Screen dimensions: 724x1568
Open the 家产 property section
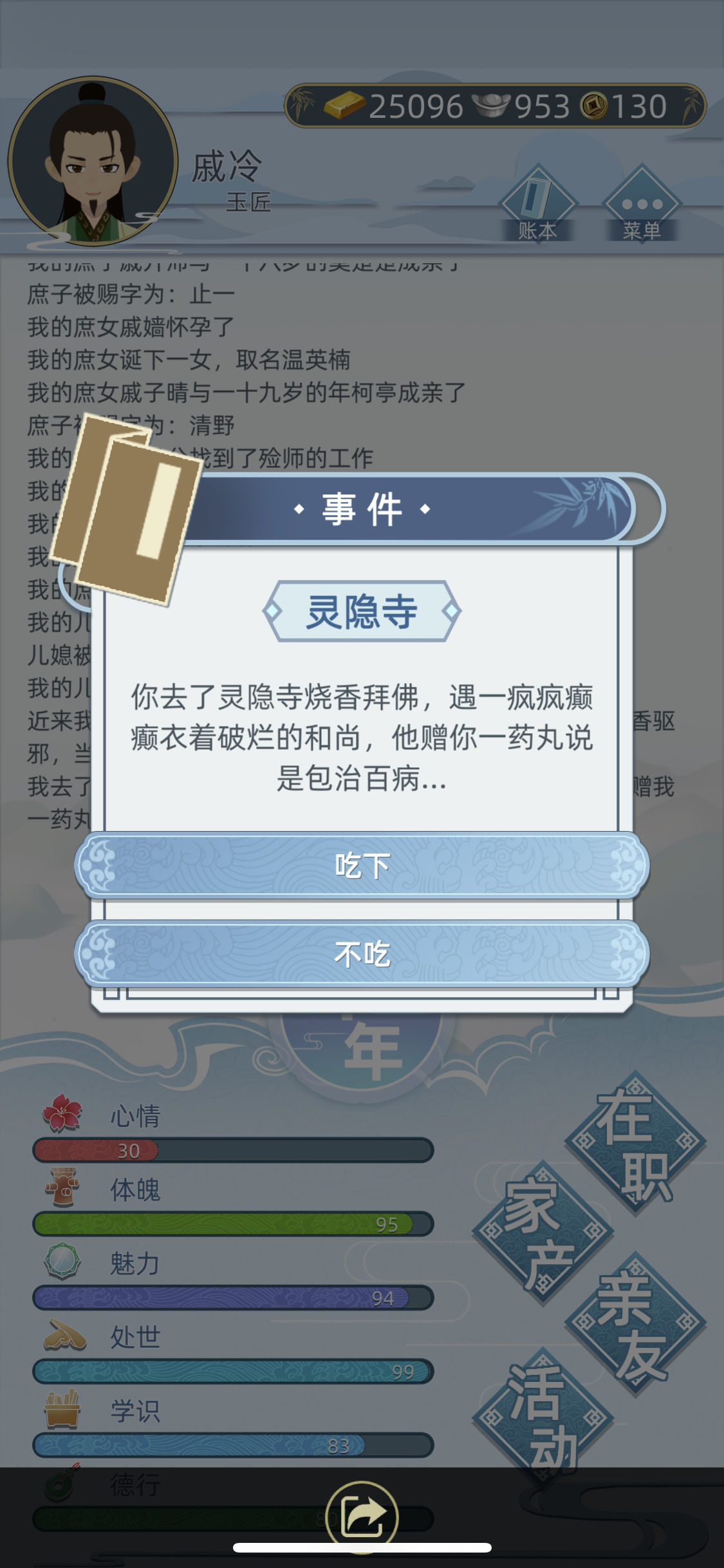tap(542, 1233)
